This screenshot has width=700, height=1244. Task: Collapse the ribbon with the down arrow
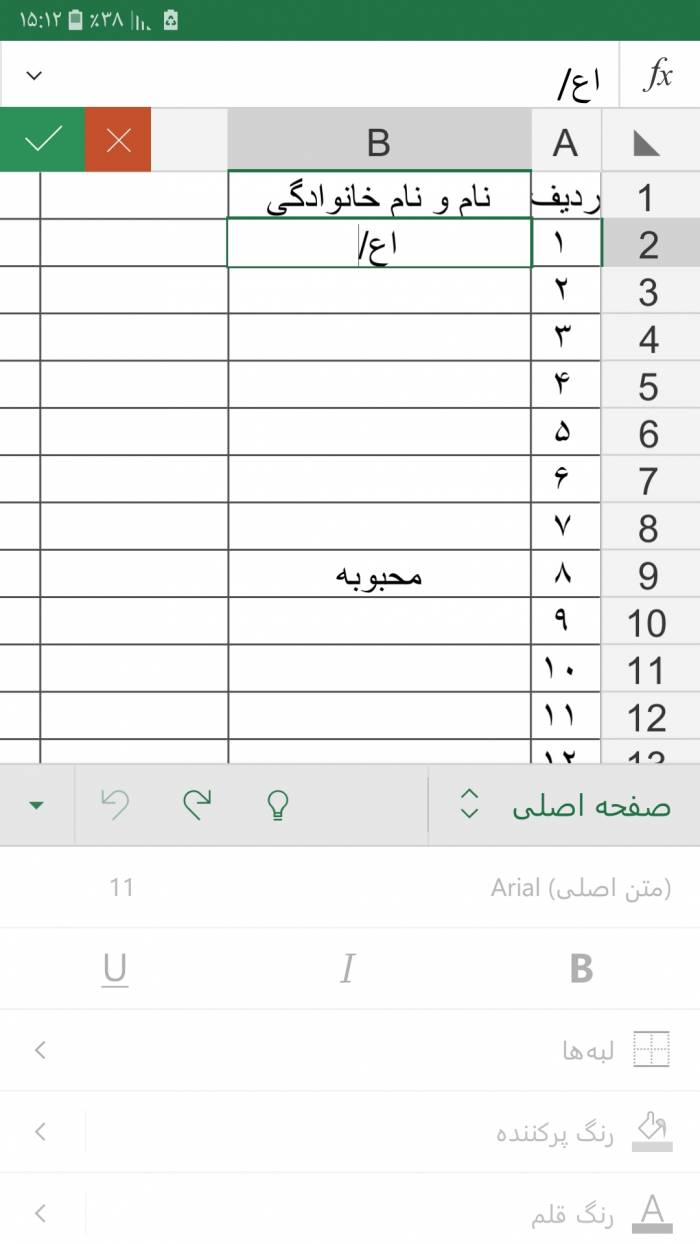pyautogui.click(x=37, y=806)
